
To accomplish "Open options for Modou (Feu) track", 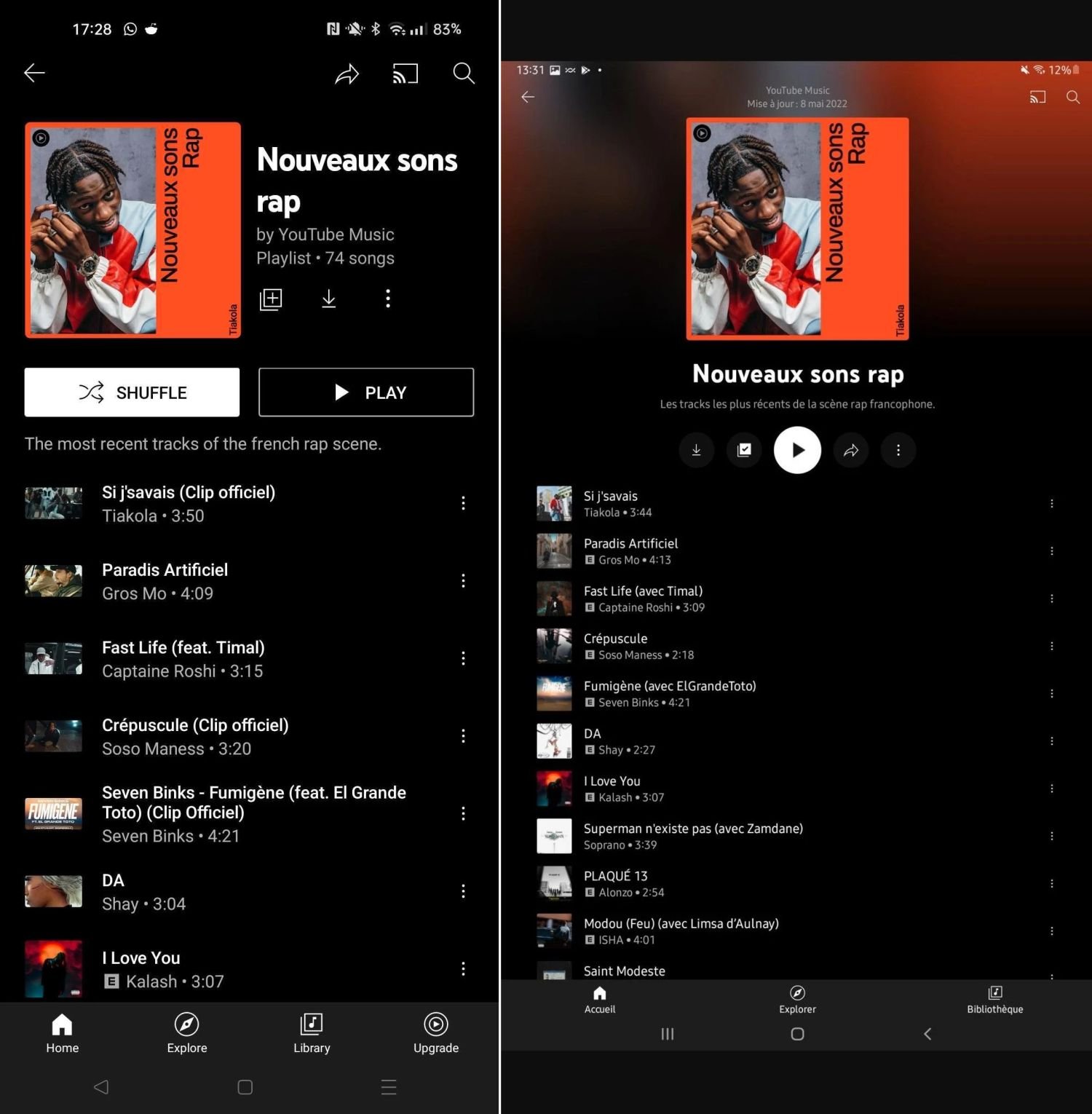I will (x=1052, y=931).
